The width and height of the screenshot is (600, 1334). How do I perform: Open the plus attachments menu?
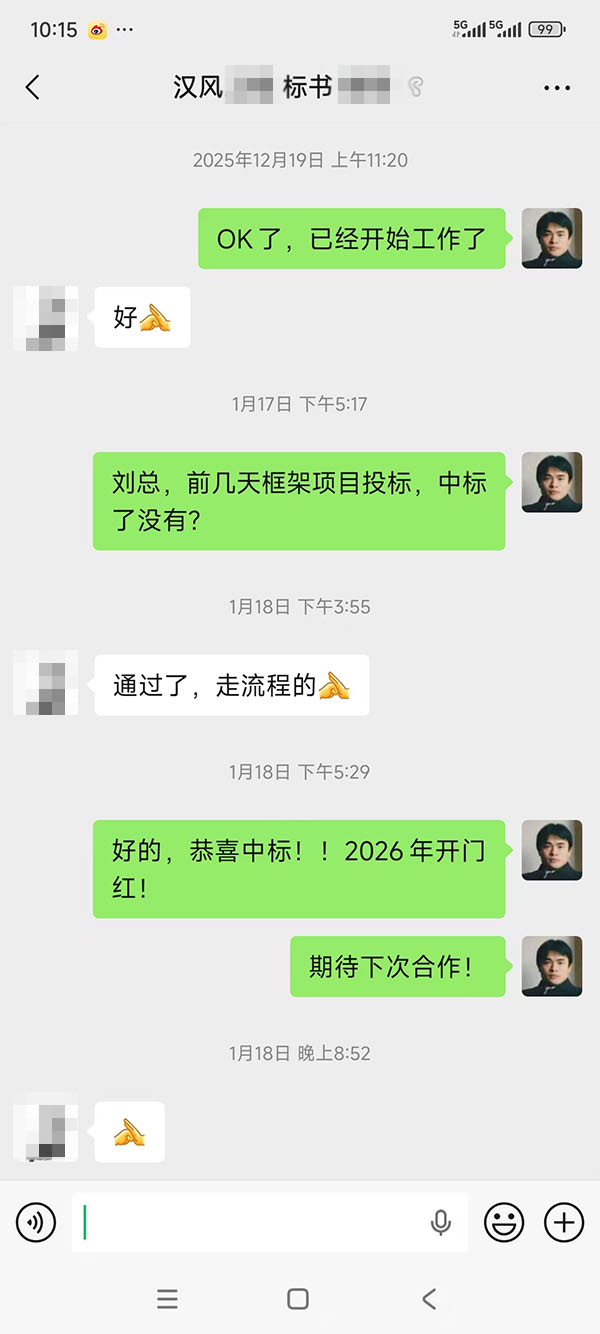click(x=564, y=1222)
